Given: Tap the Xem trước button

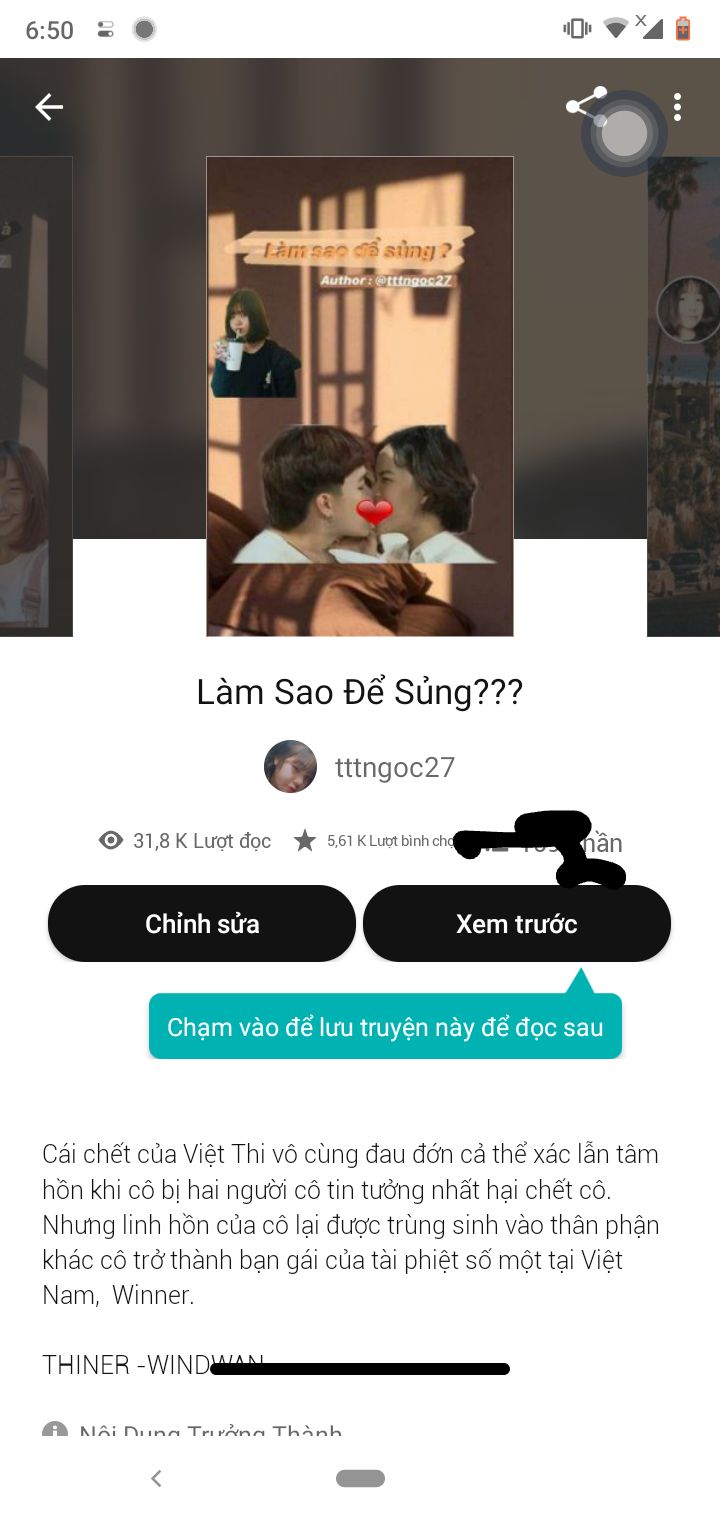Looking at the screenshot, I should click(516, 923).
